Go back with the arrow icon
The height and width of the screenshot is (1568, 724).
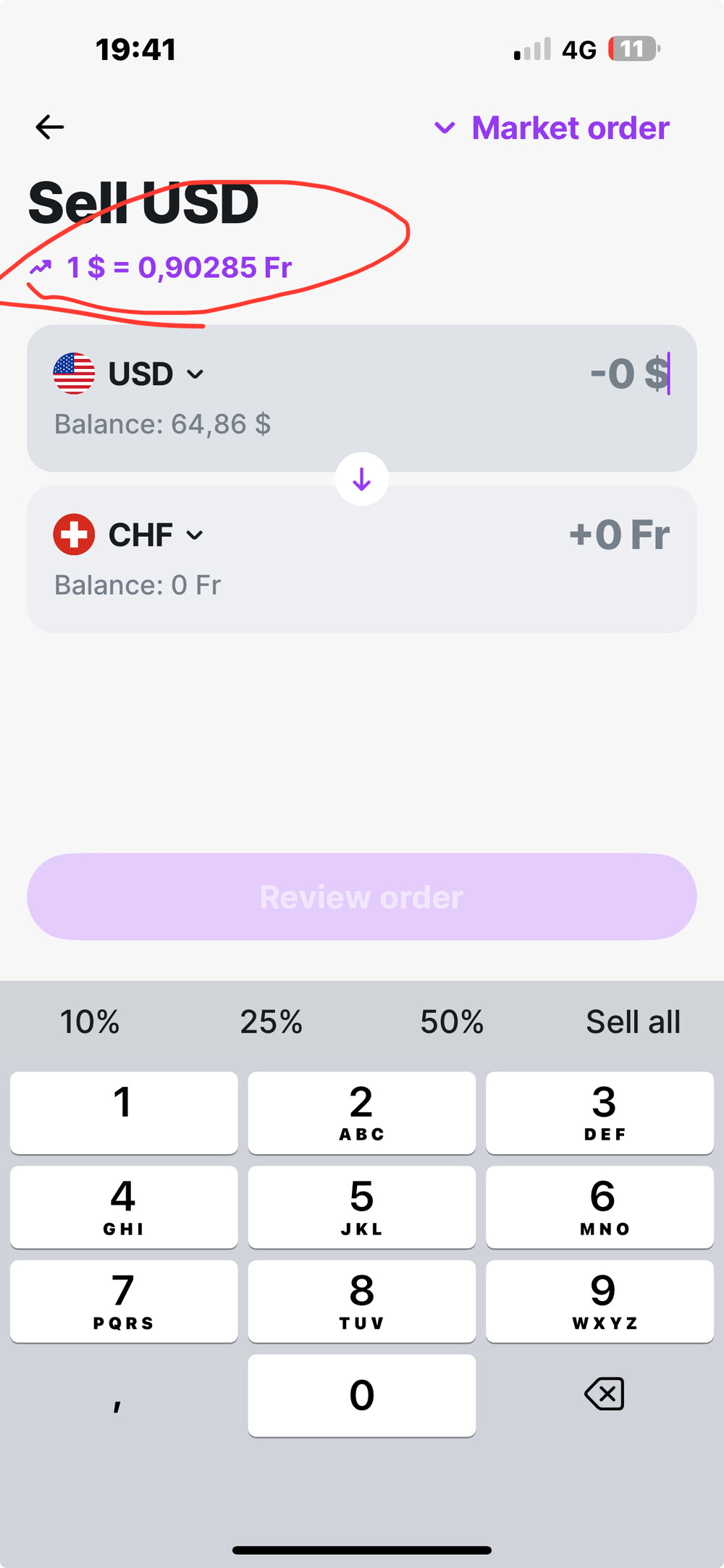click(x=49, y=127)
